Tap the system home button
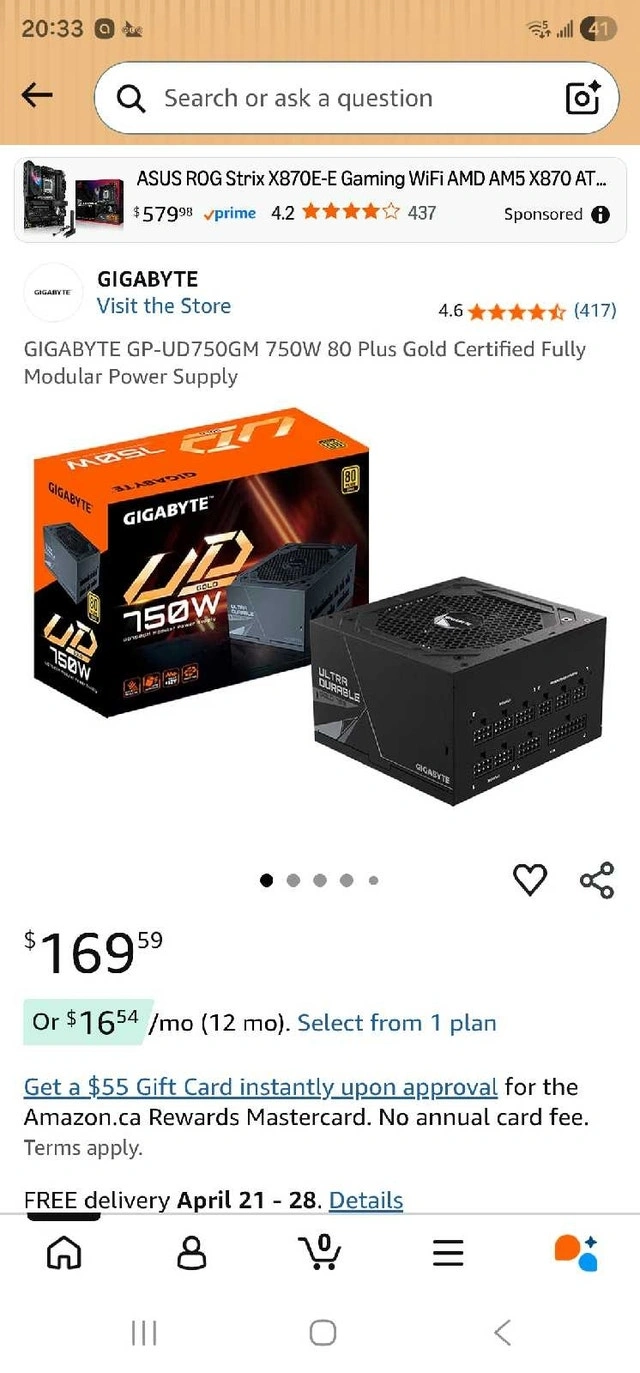Image resolution: width=640 pixels, height=1373 pixels. coord(322,1332)
